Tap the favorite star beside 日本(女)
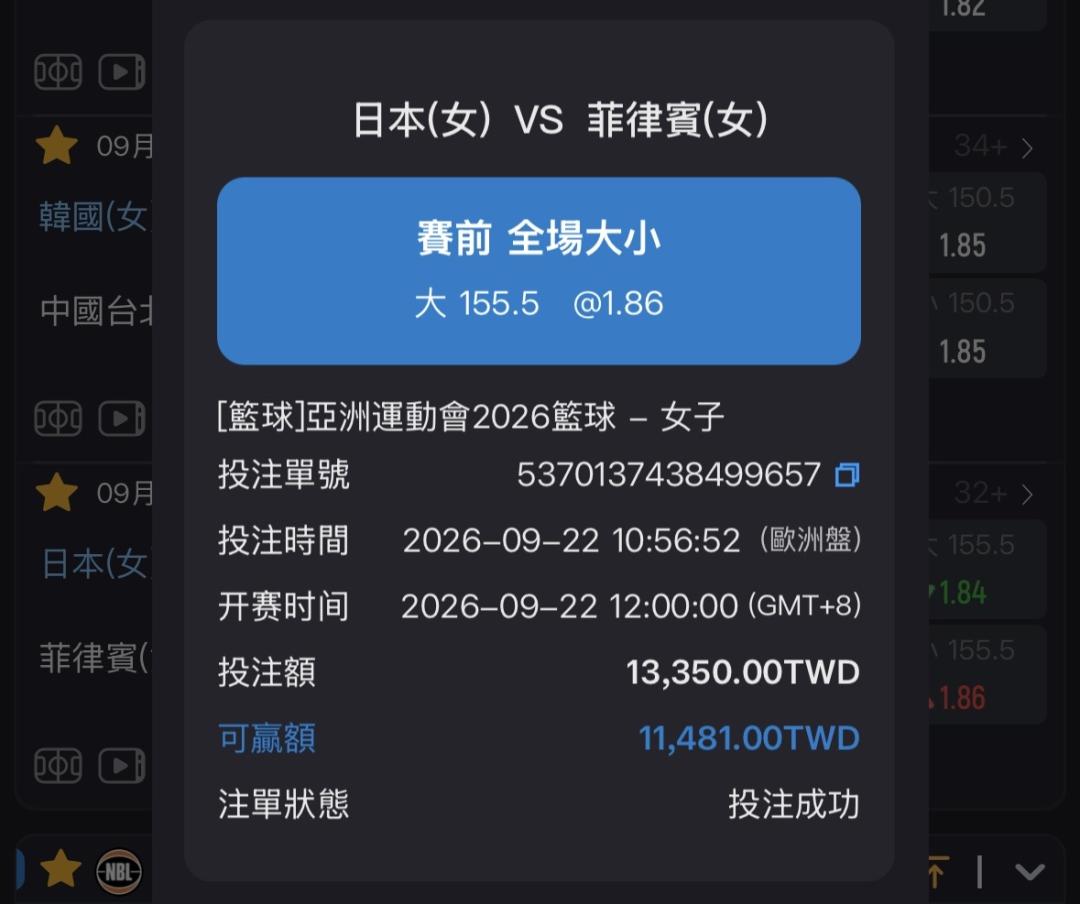 click(56, 492)
